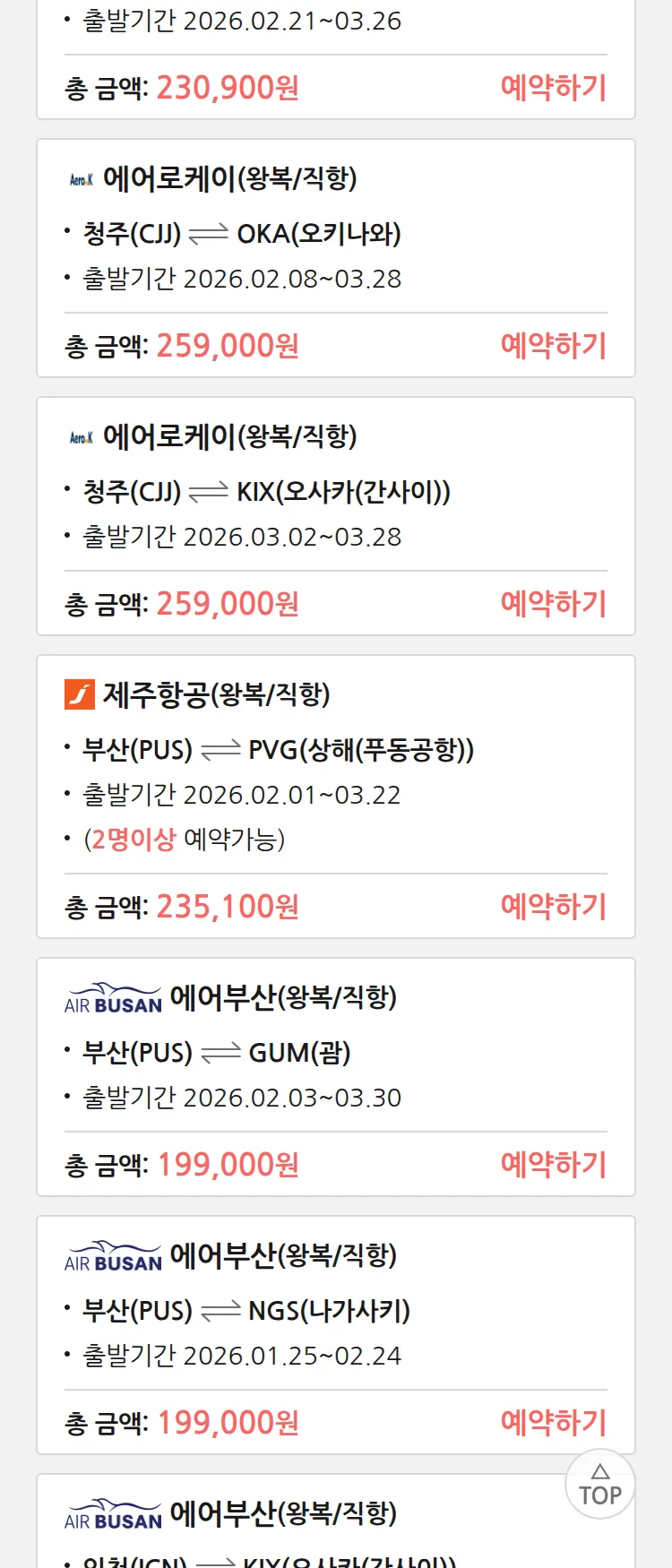The image size is (672, 1568).
Task: Book the 청주 to OKA(오키나와) flight
Action: (x=553, y=346)
